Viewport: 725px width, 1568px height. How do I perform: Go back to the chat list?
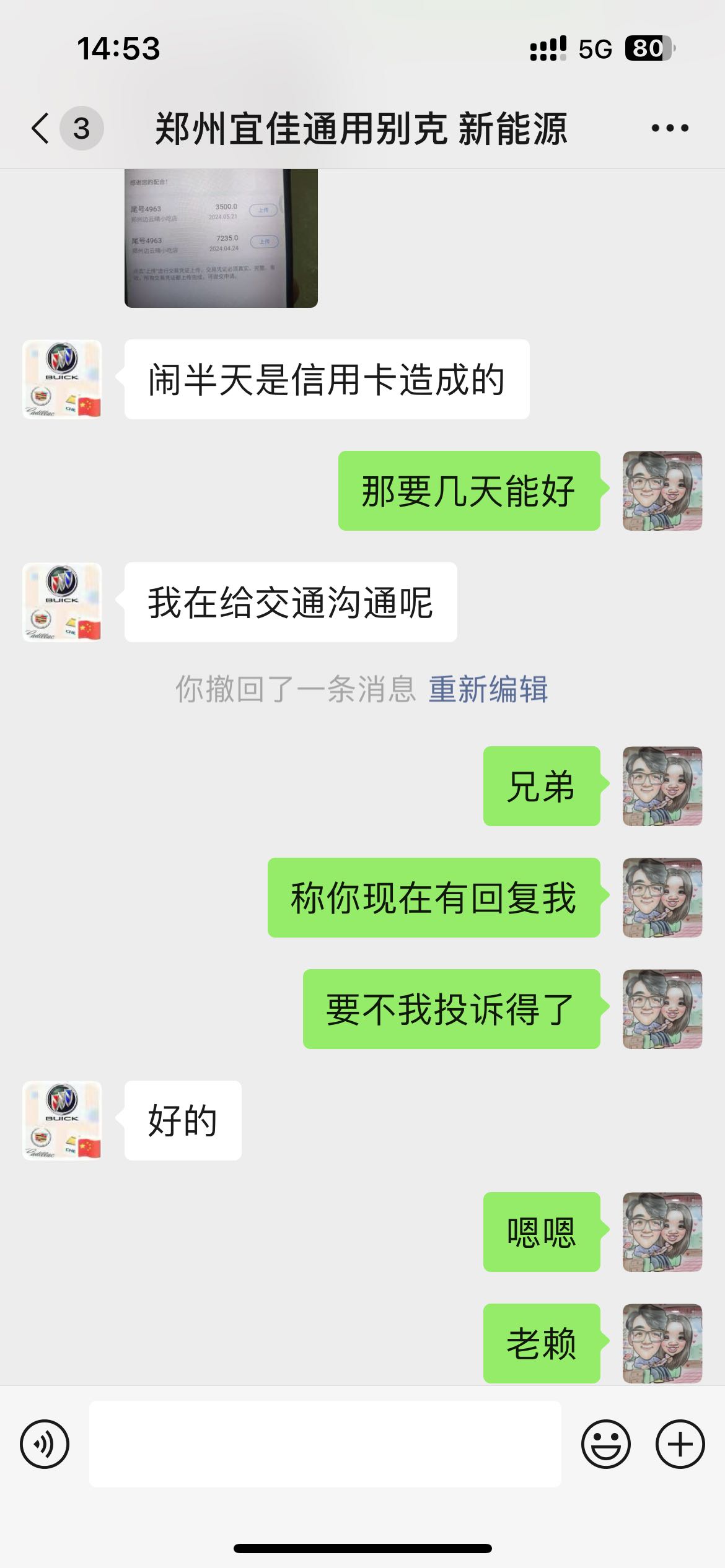click(x=41, y=129)
